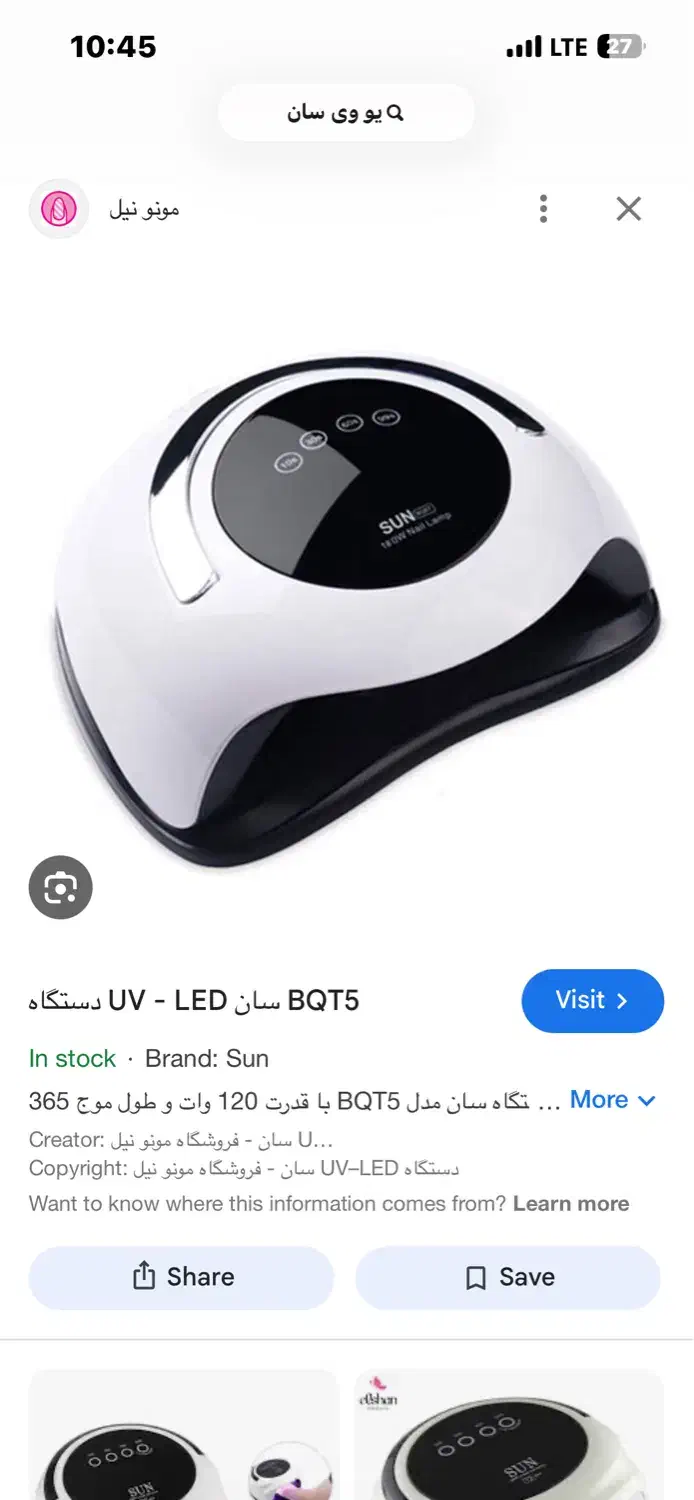Visit the product page
694x1500 pixels.
pos(592,1000)
